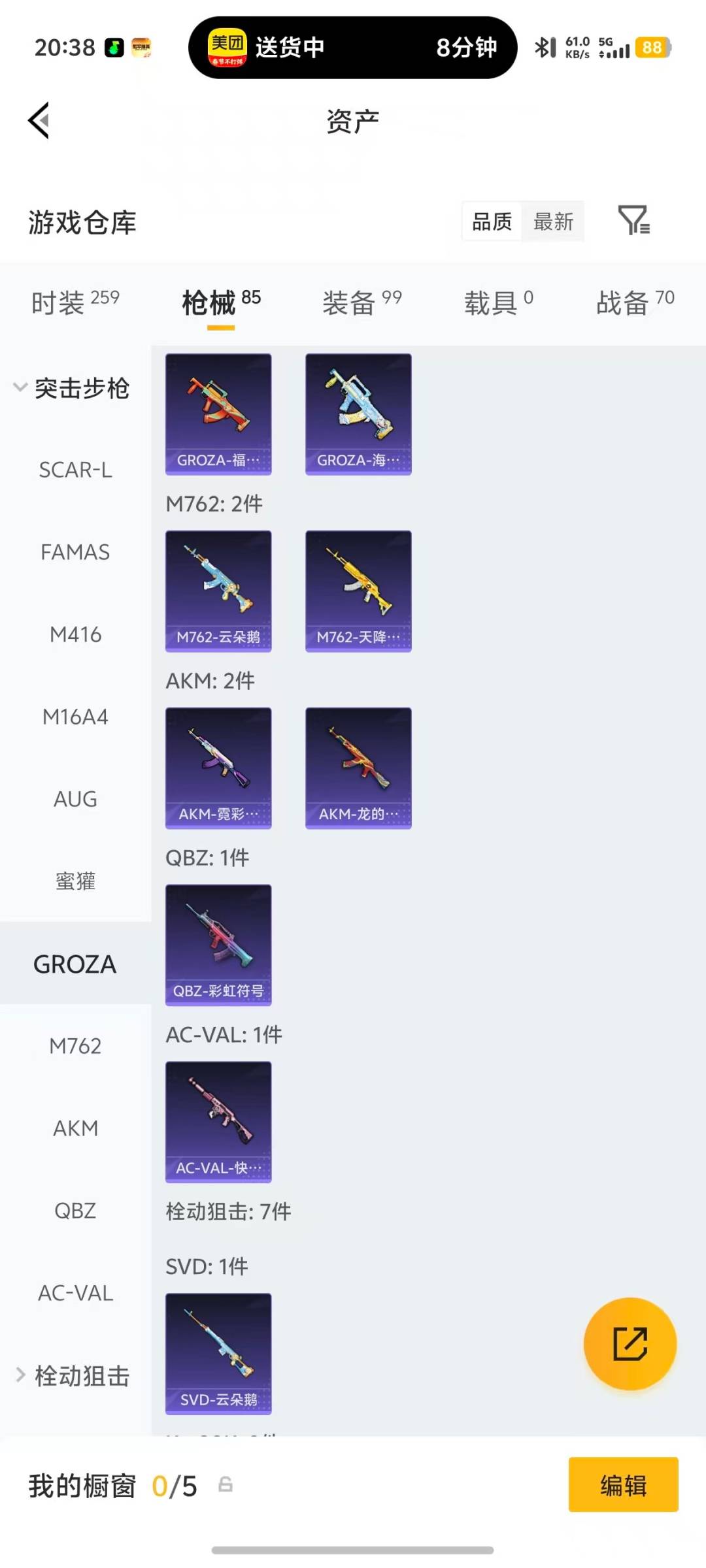Tap the battery indicator in the status bar

point(651,47)
